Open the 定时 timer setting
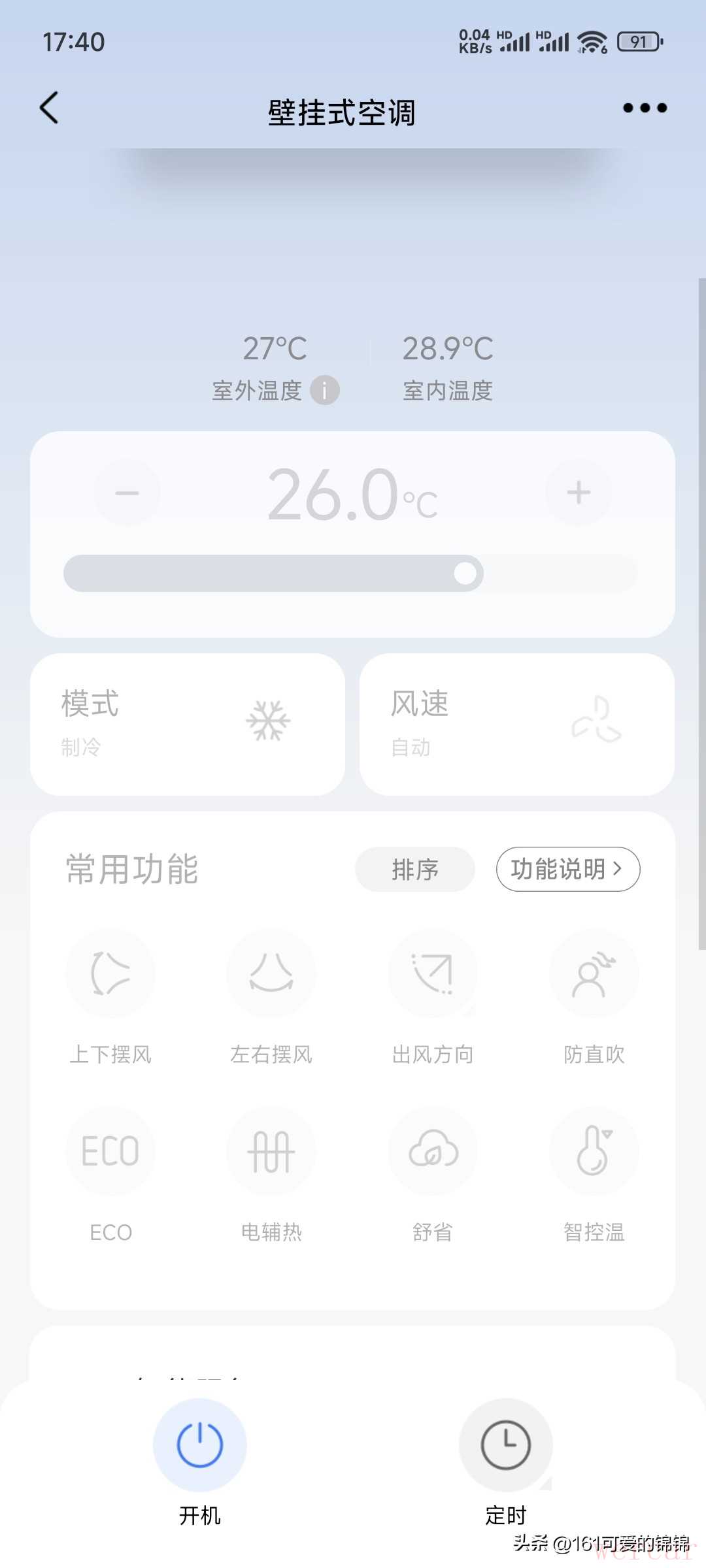The height and width of the screenshot is (1568, 706). (x=505, y=1445)
